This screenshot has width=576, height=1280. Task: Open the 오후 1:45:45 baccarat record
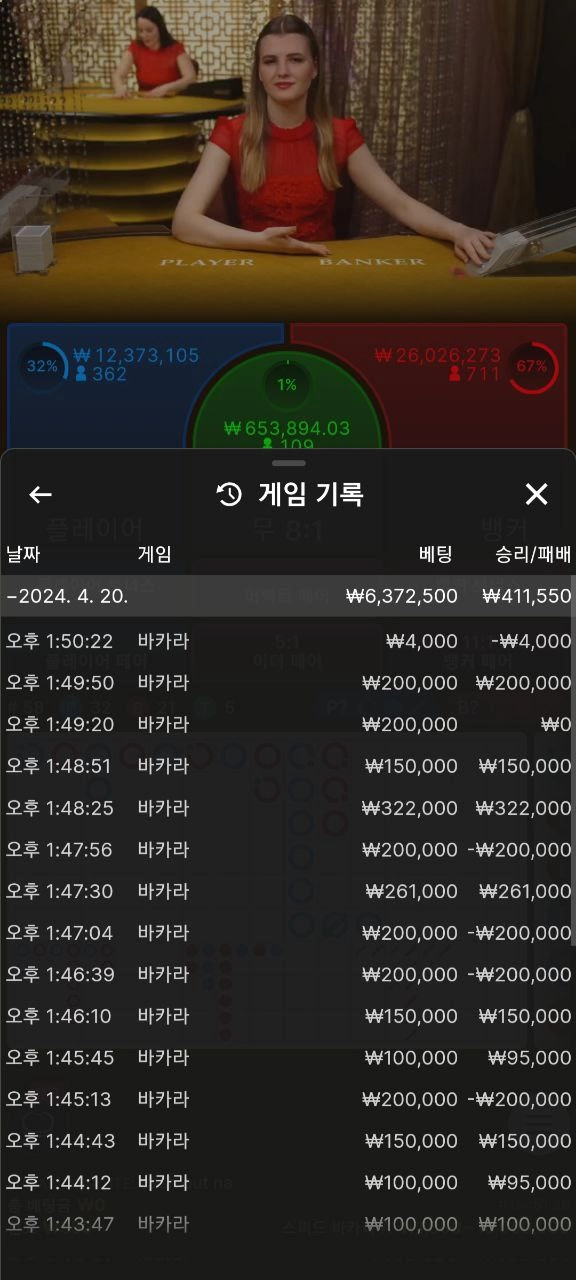(x=288, y=1058)
